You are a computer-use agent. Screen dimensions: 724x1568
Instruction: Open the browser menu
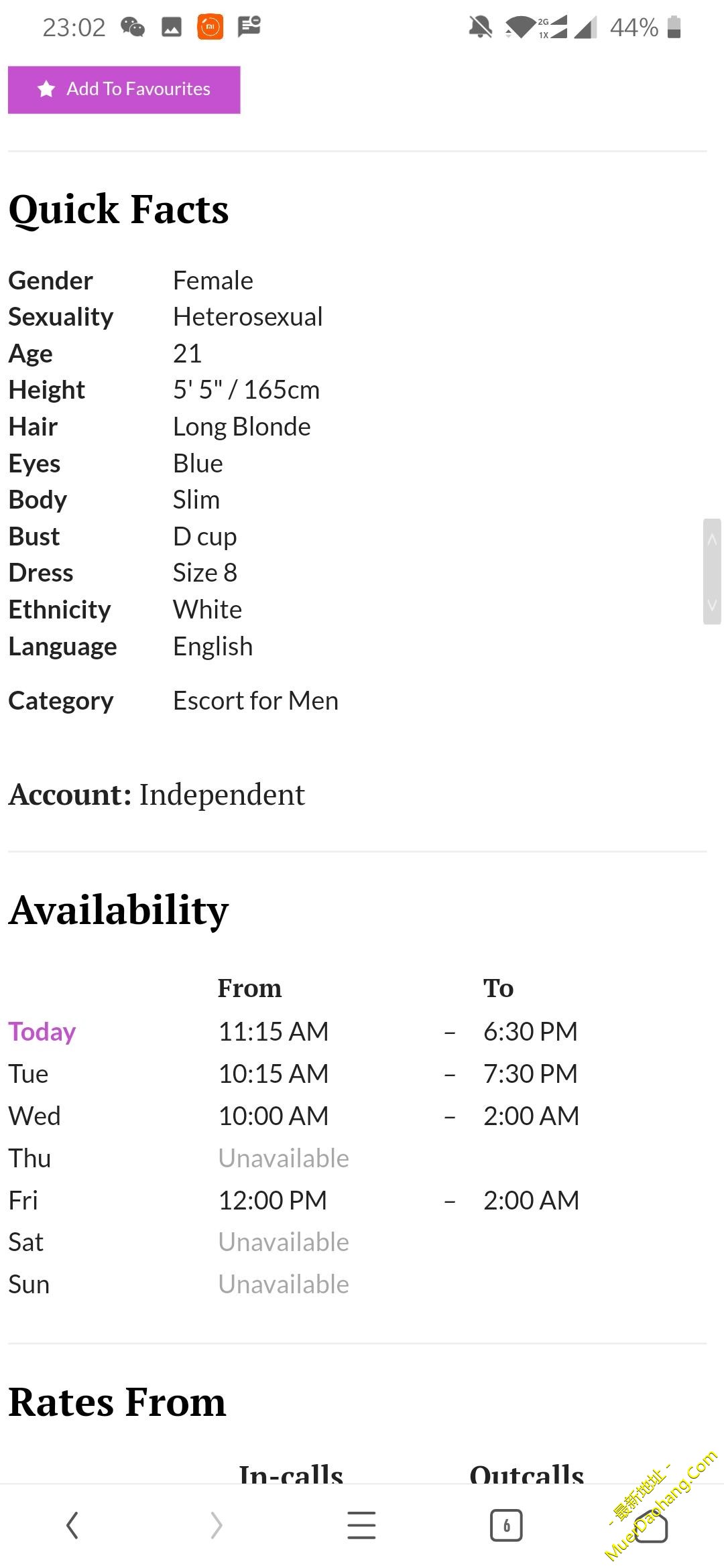point(361,1526)
